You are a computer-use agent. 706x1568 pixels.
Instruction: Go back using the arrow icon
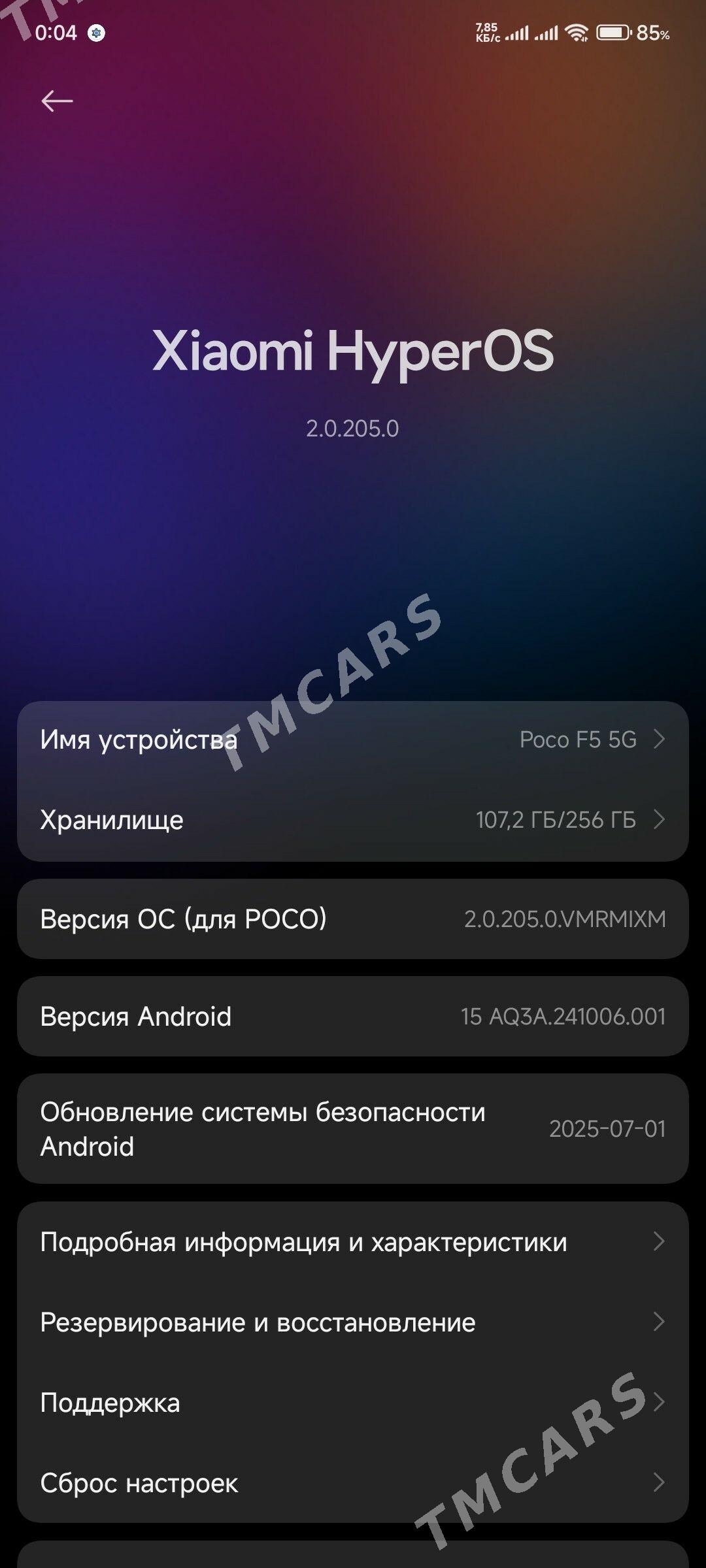(57, 101)
